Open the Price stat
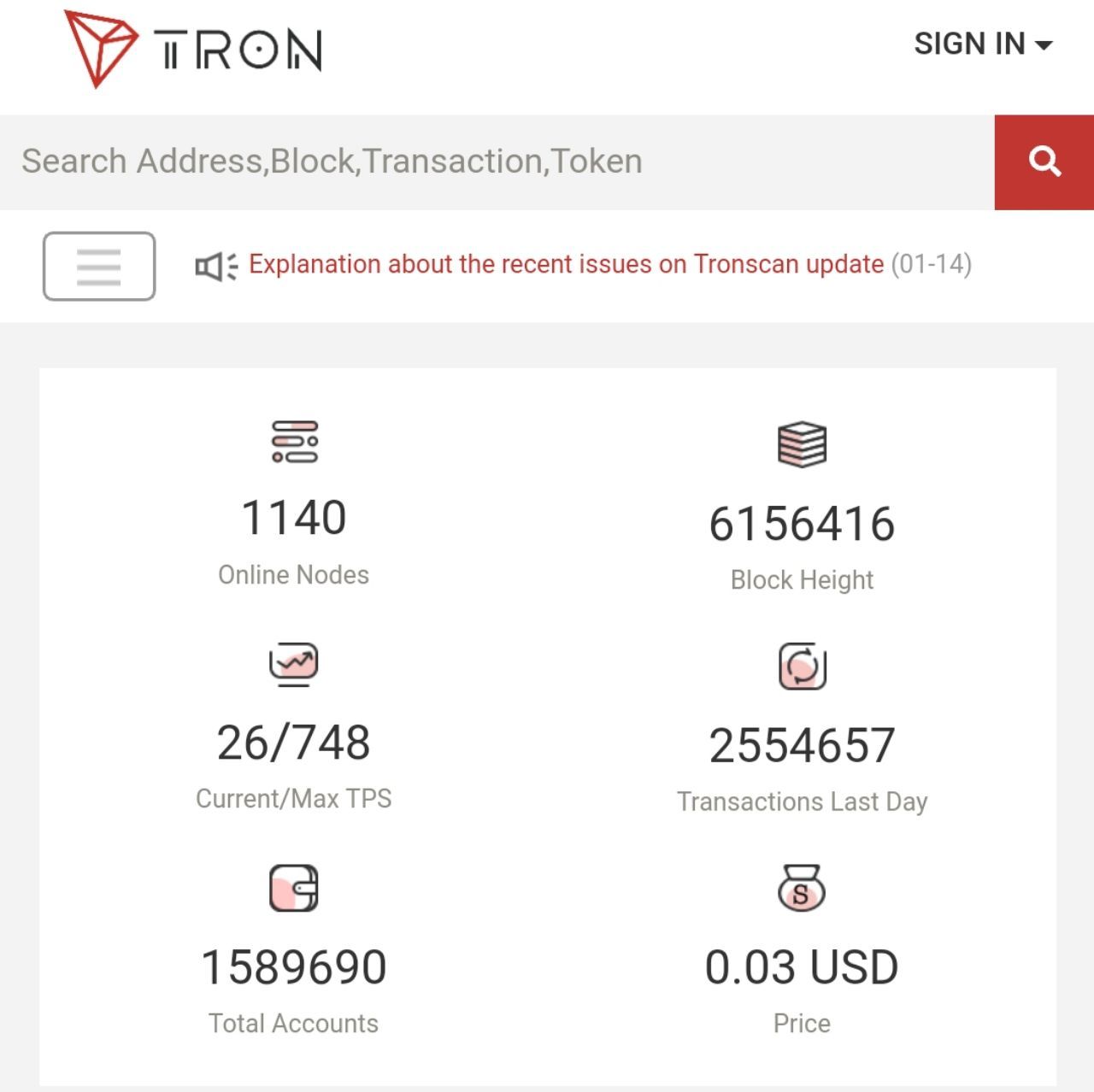The width and height of the screenshot is (1094, 1092). pyautogui.click(x=801, y=966)
